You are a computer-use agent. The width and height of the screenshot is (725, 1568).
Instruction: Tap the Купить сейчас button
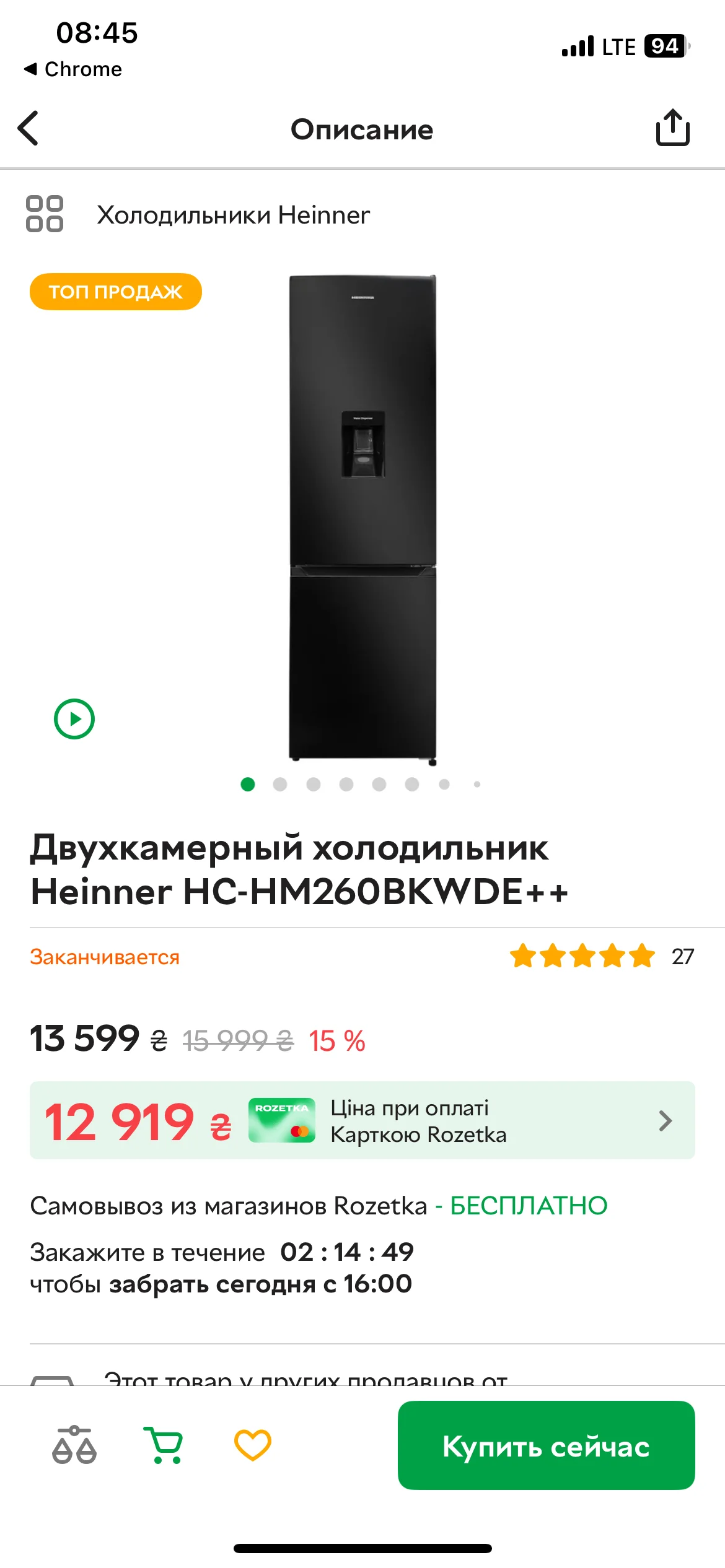pos(546,1445)
